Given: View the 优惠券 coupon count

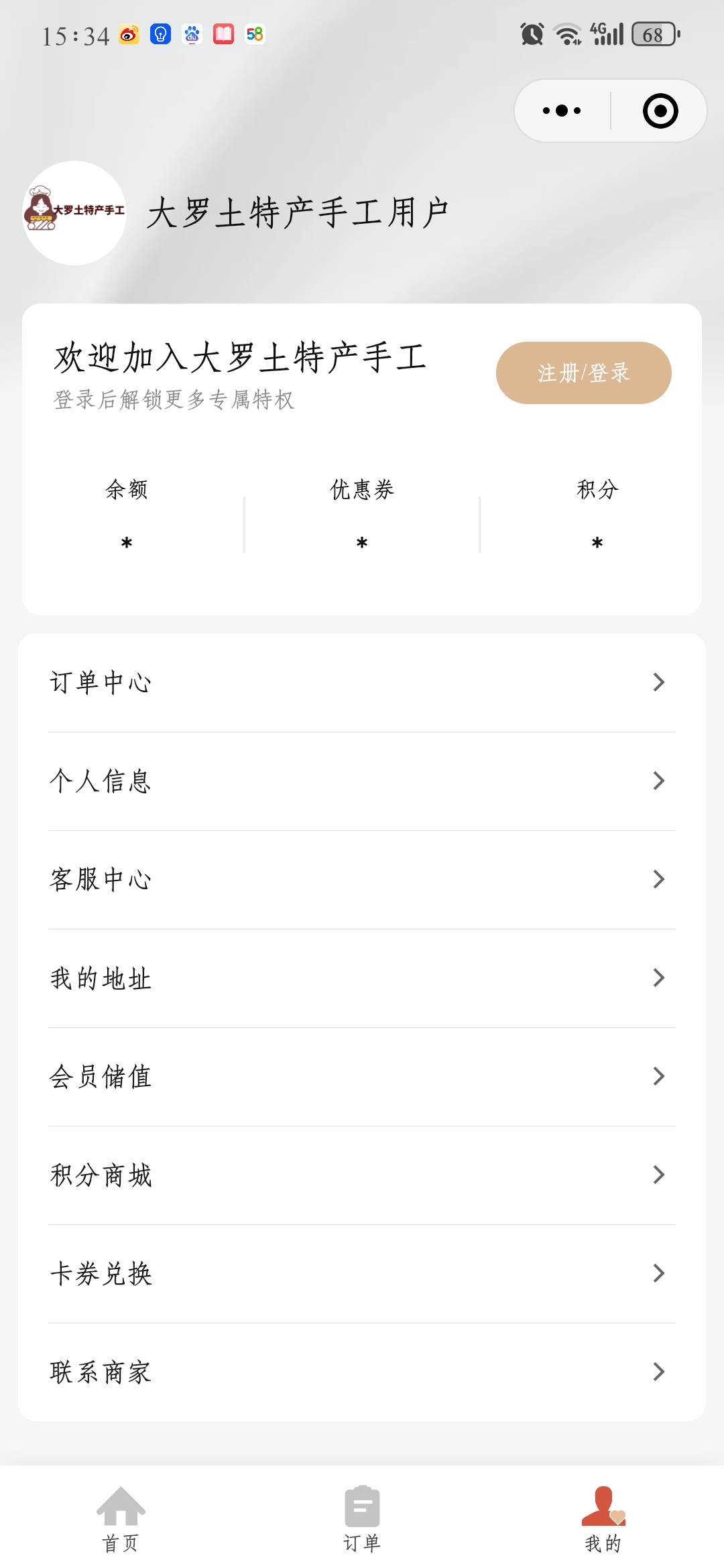Looking at the screenshot, I should pos(361,543).
